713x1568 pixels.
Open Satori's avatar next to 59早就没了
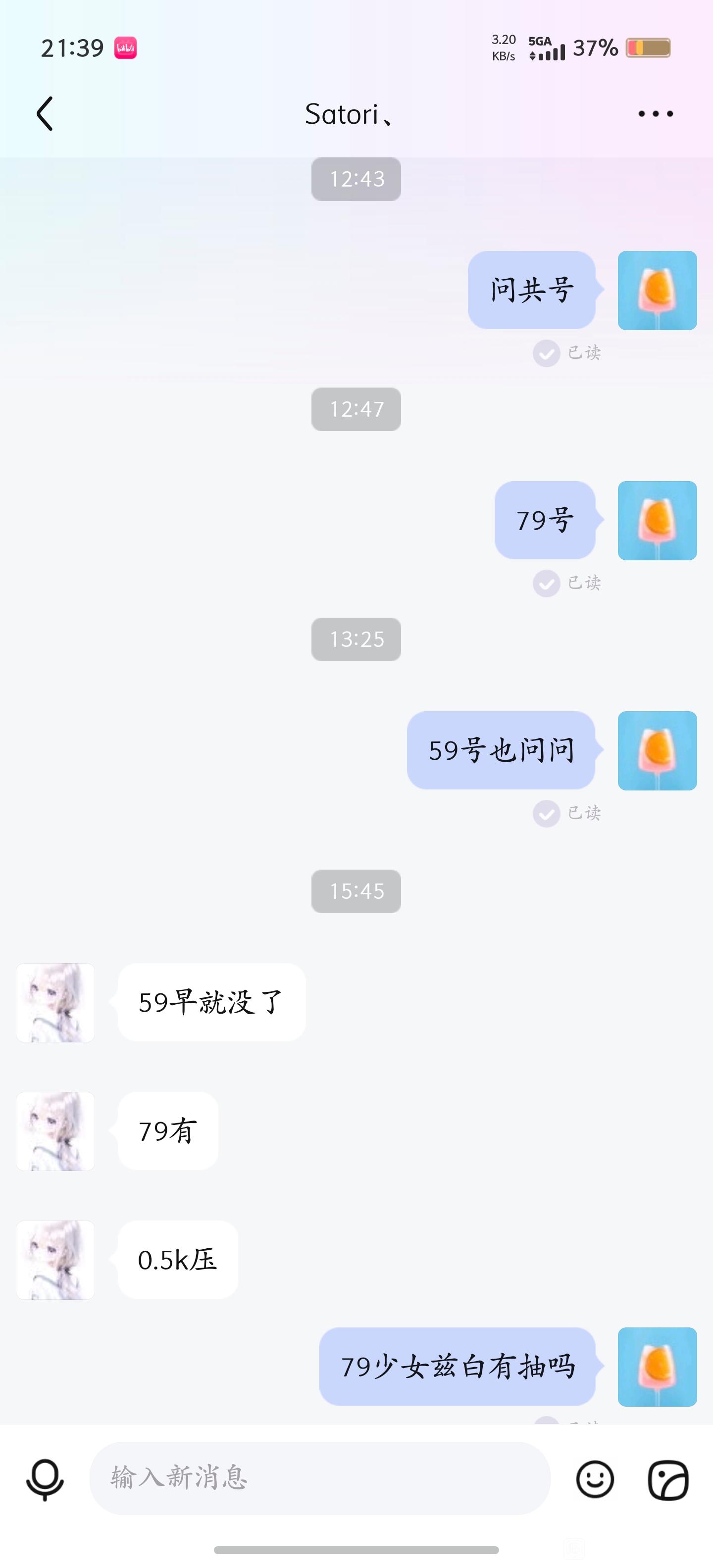pyautogui.click(x=55, y=1003)
